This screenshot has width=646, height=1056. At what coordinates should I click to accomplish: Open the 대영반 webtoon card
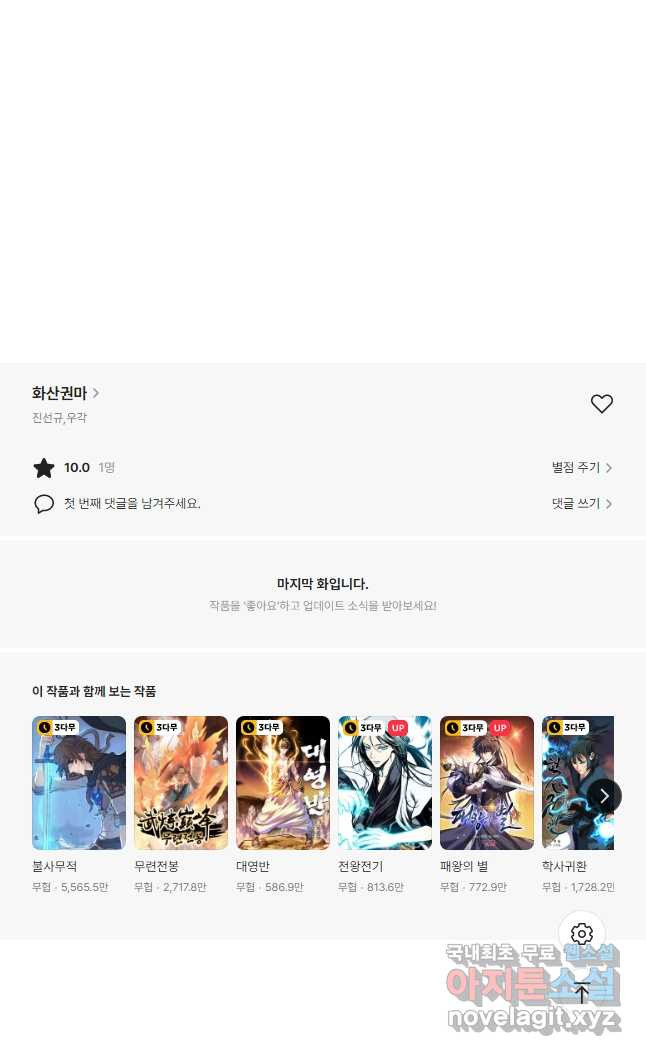[283, 782]
